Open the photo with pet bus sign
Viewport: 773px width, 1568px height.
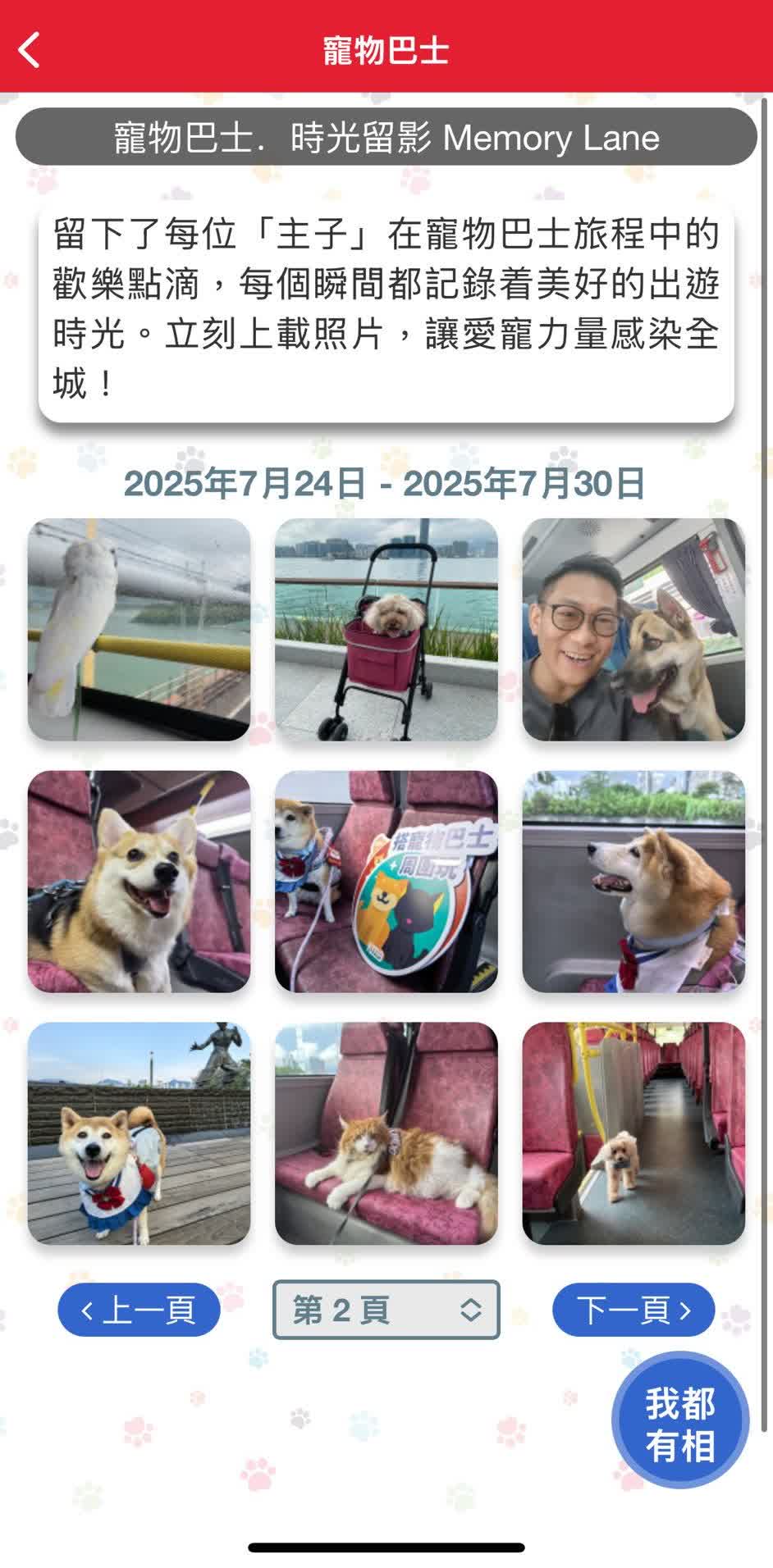[x=386, y=882]
